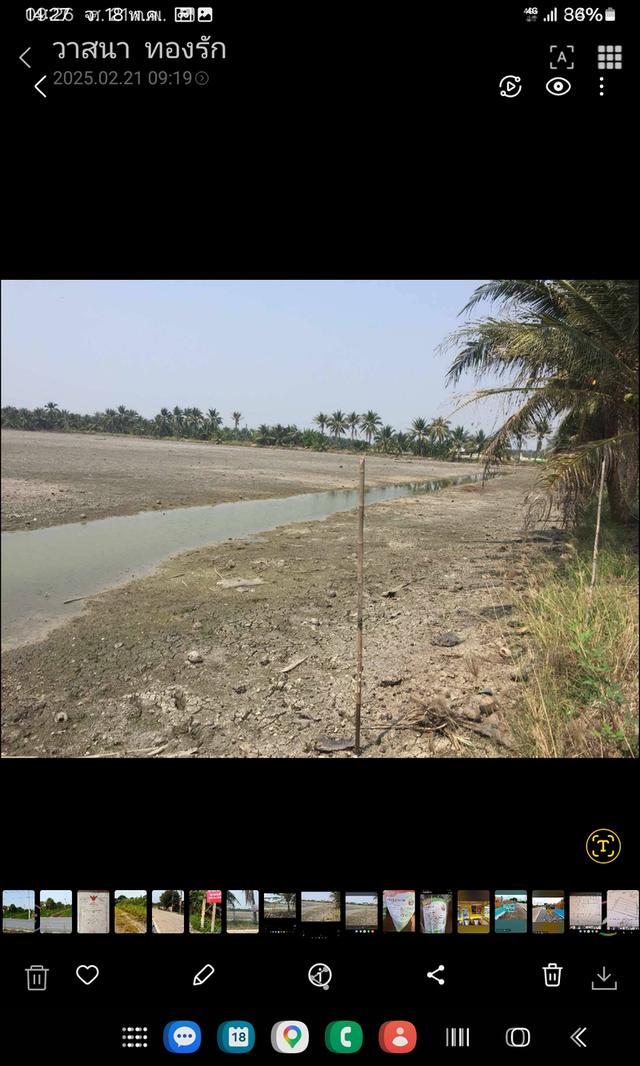Image resolution: width=640 pixels, height=1066 pixels.
Task: Show recent apps
Action: coord(458,1037)
